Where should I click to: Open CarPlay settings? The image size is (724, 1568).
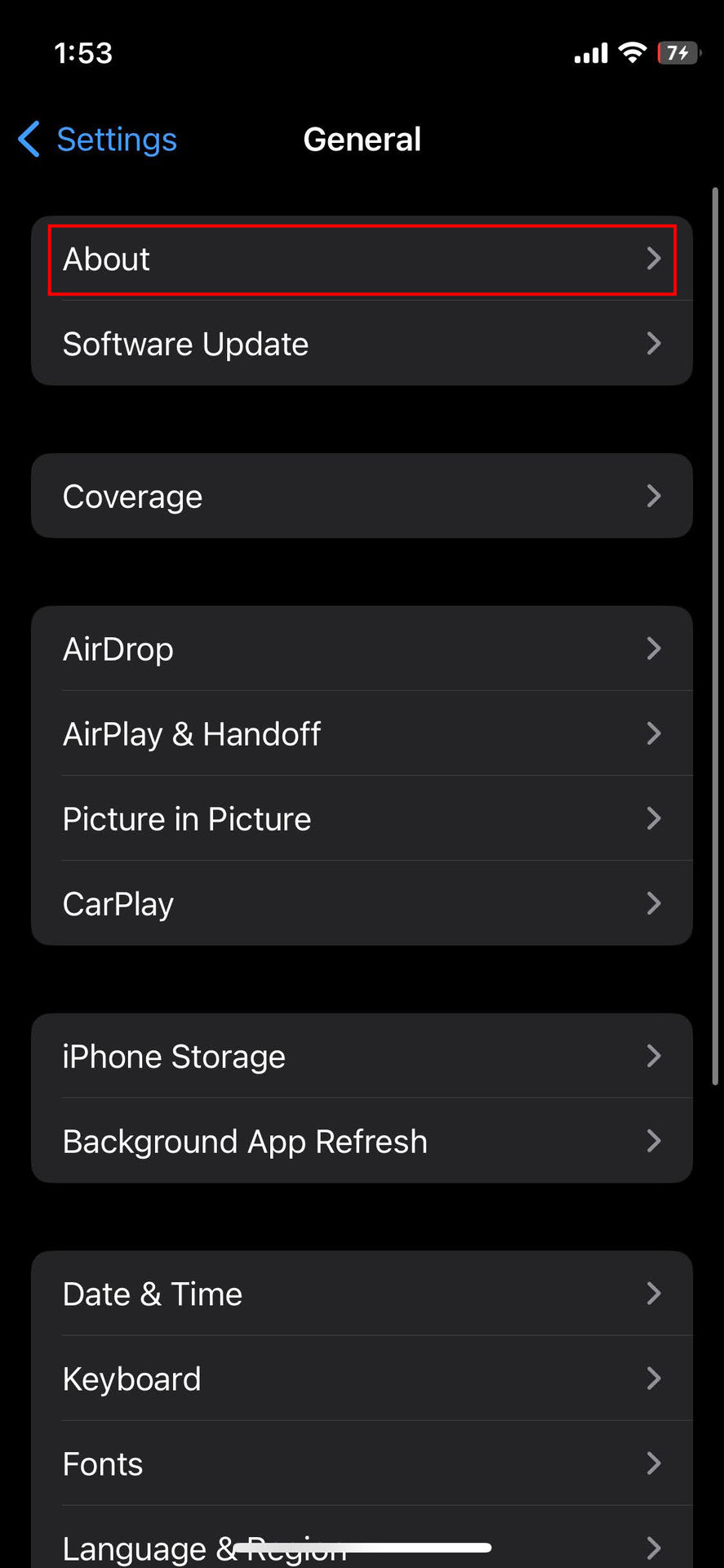point(362,904)
